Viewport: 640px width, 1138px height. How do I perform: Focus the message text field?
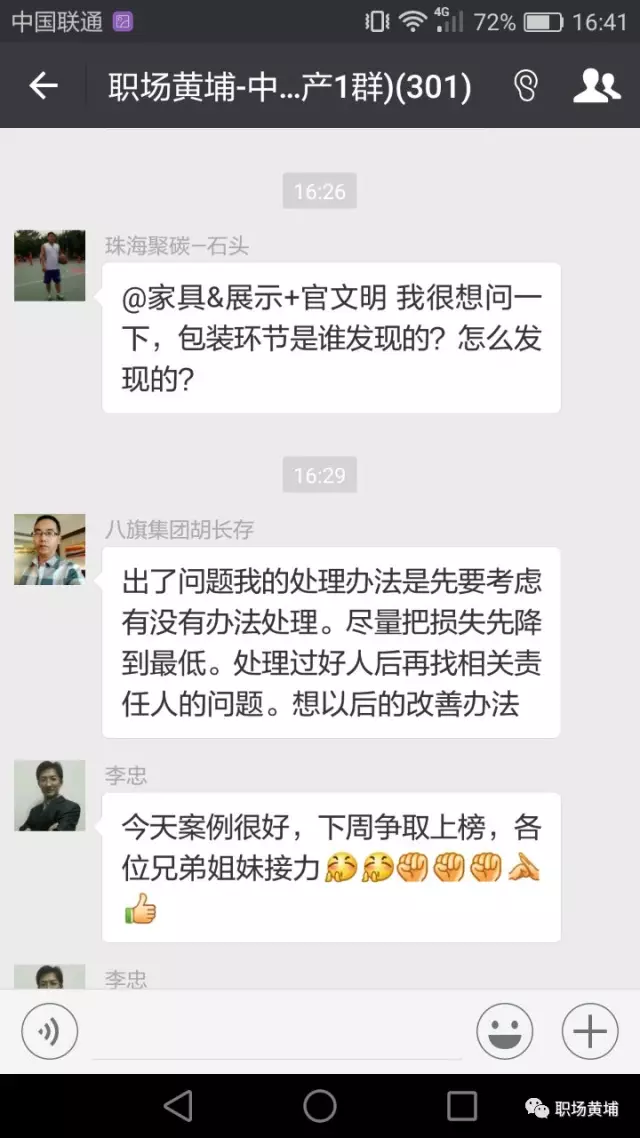click(275, 1032)
